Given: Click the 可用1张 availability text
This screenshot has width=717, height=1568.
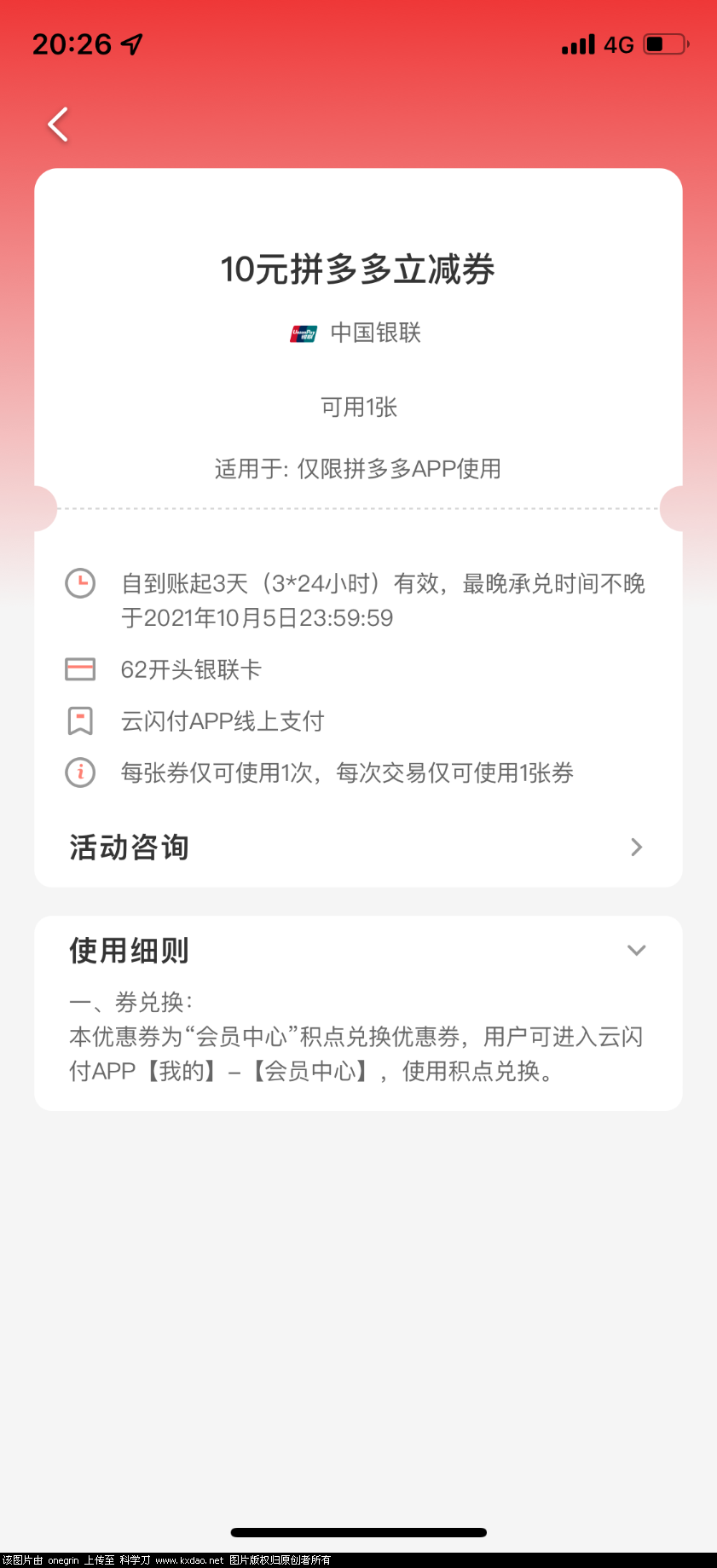Looking at the screenshot, I should [358, 408].
